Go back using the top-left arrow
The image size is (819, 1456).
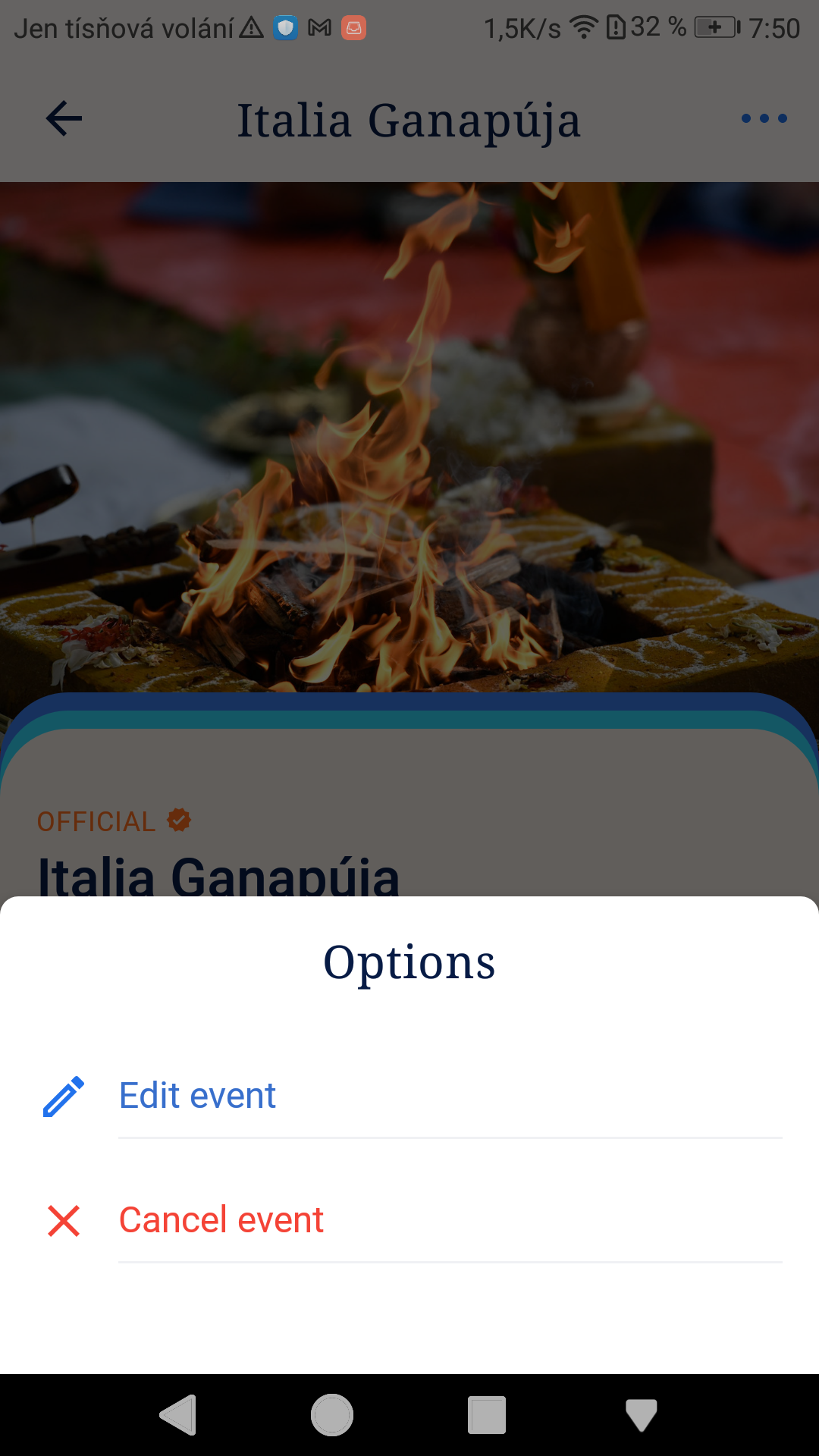pyautogui.click(x=64, y=119)
